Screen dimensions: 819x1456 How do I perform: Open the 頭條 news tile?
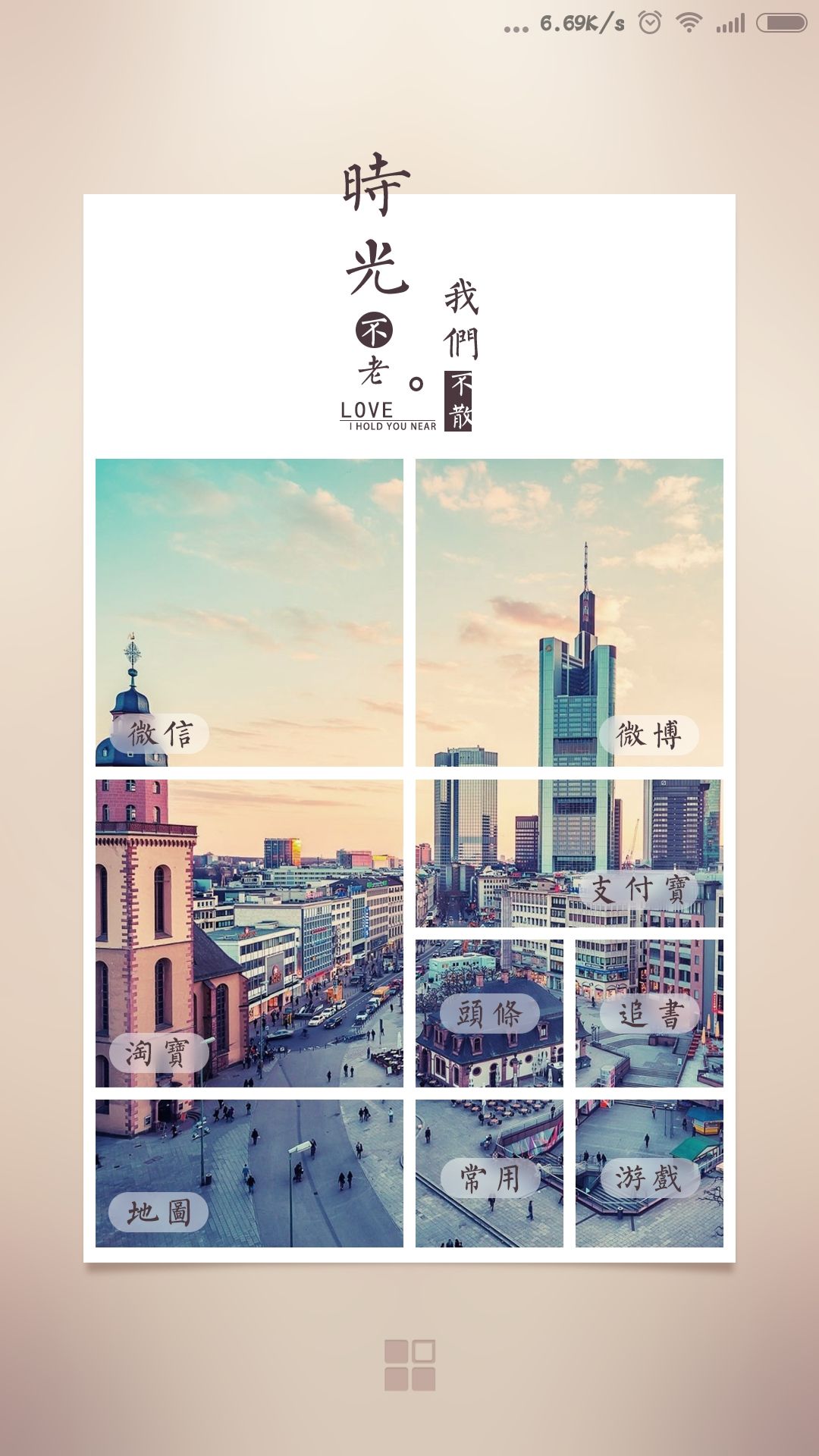coord(489,1013)
